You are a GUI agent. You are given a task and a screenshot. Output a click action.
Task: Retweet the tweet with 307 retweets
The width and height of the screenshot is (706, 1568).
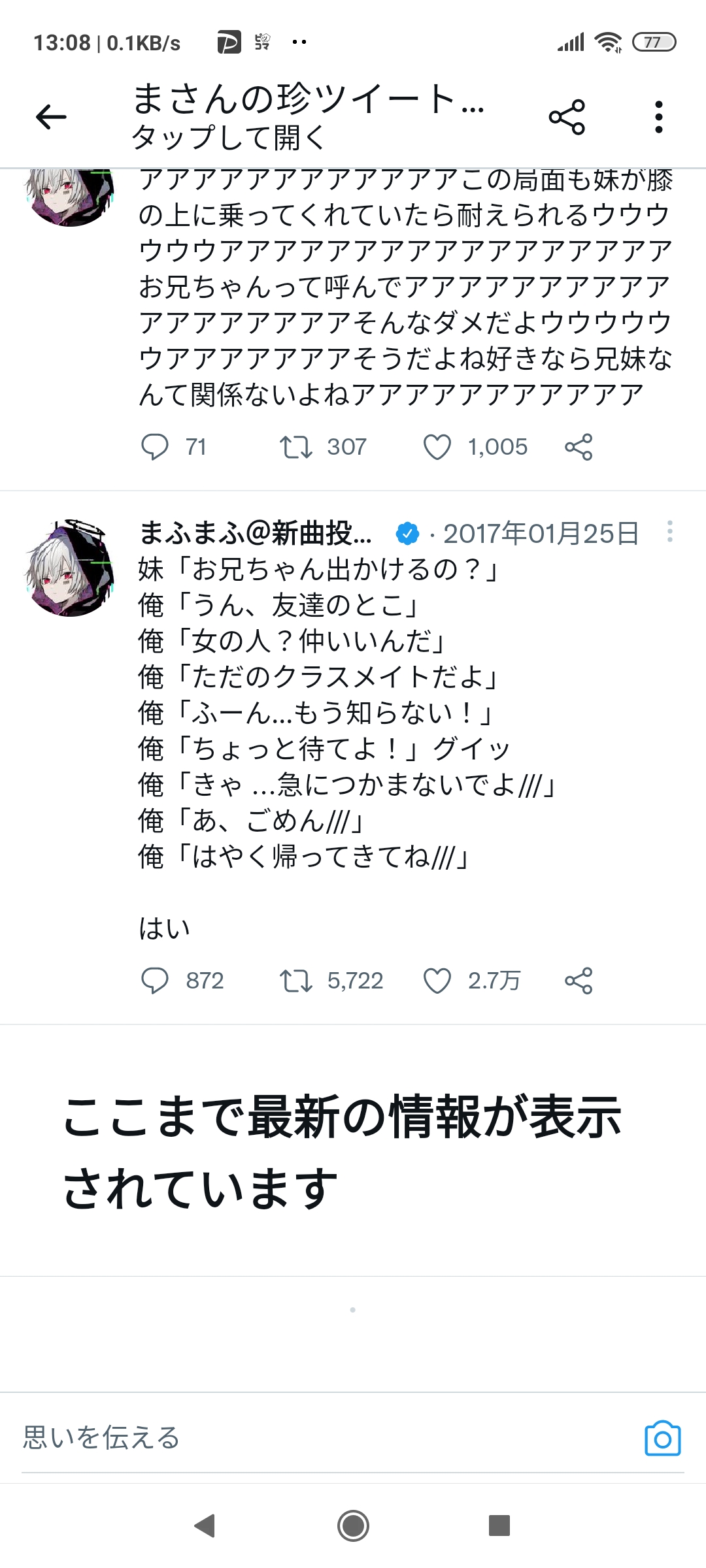(x=296, y=447)
